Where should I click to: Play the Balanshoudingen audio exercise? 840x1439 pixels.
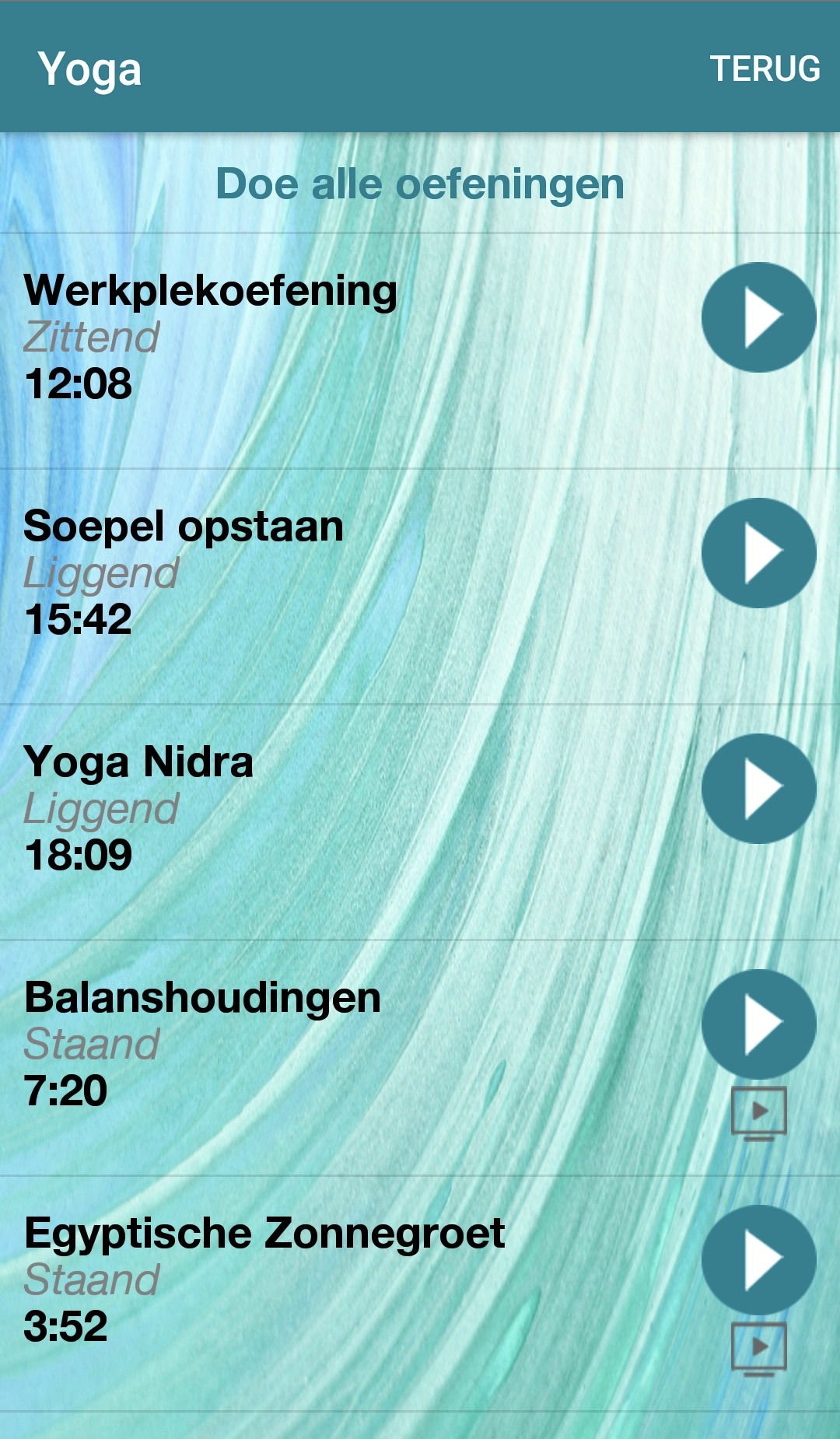(758, 1024)
